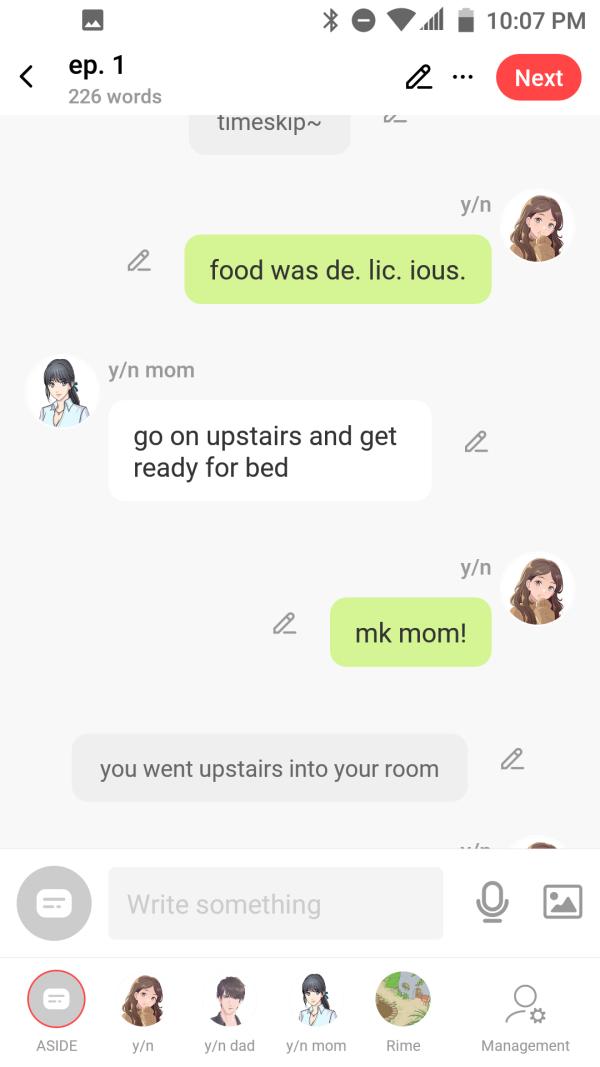Go back from episode 1
The image size is (600, 1067).
click(x=27, y=77)
